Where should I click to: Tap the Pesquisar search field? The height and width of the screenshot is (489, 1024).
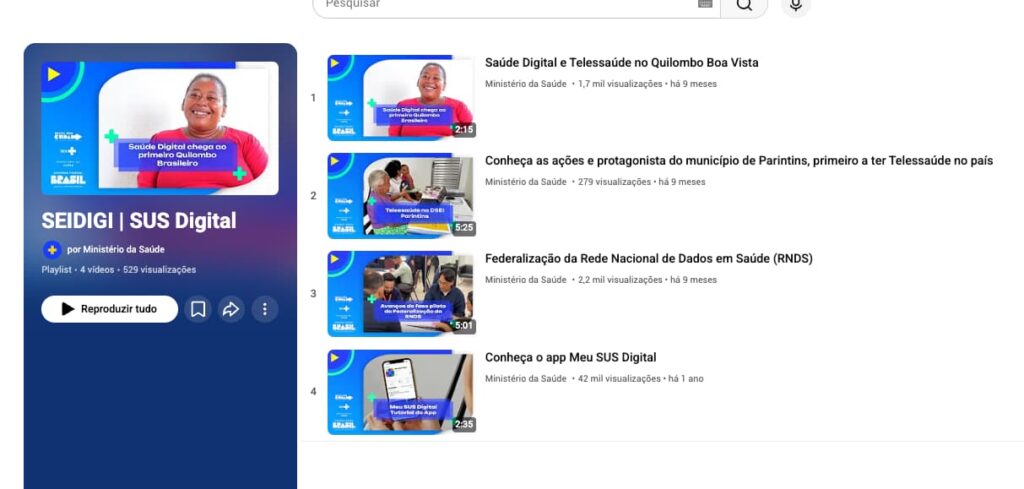(x=500, y=5)
